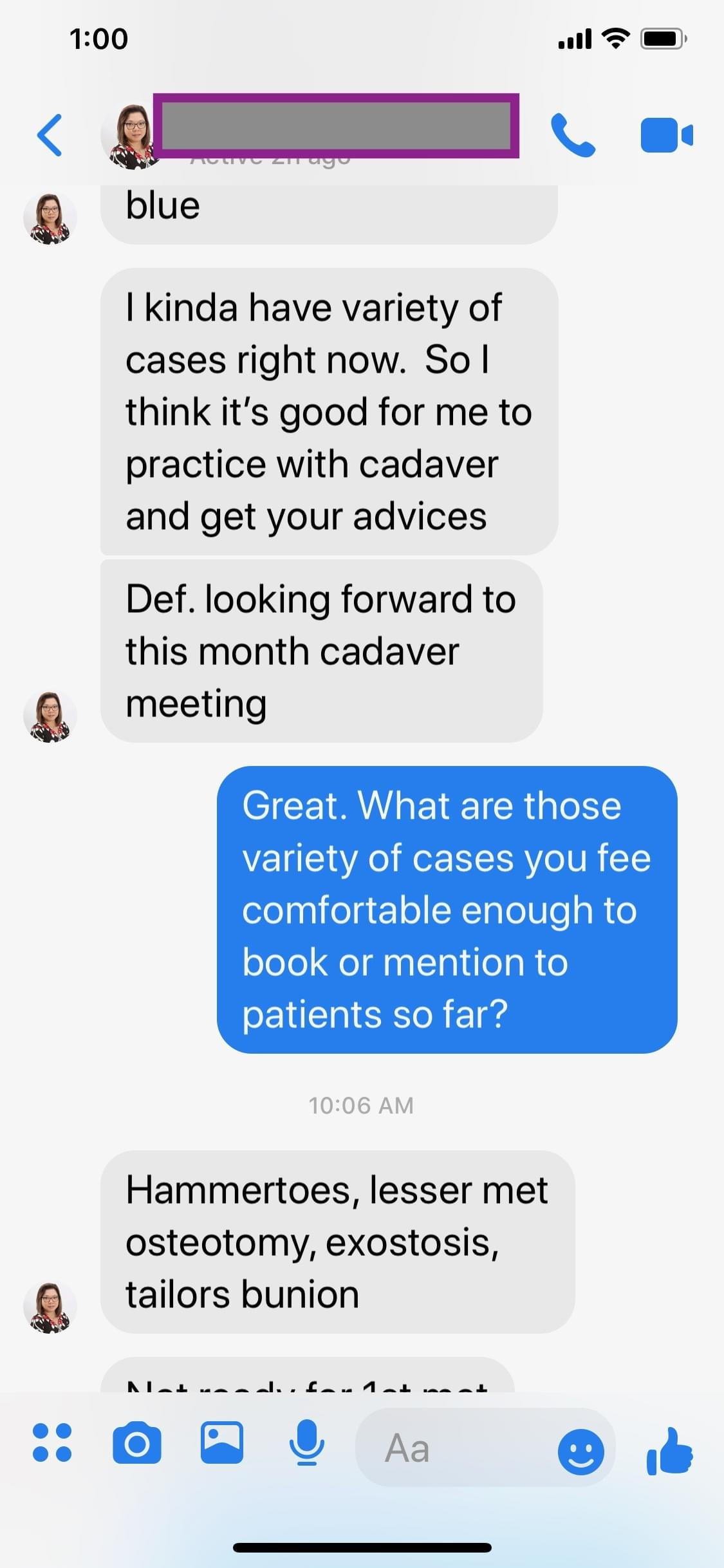Start a voice call
Viewport: 724px width, 1568px height.
point(573,135)
